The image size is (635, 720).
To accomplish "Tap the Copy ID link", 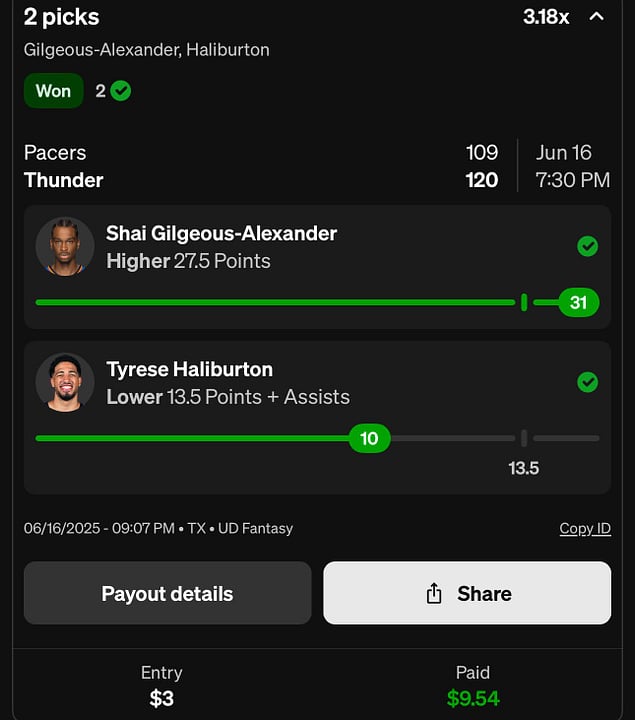I will (585, 528).
